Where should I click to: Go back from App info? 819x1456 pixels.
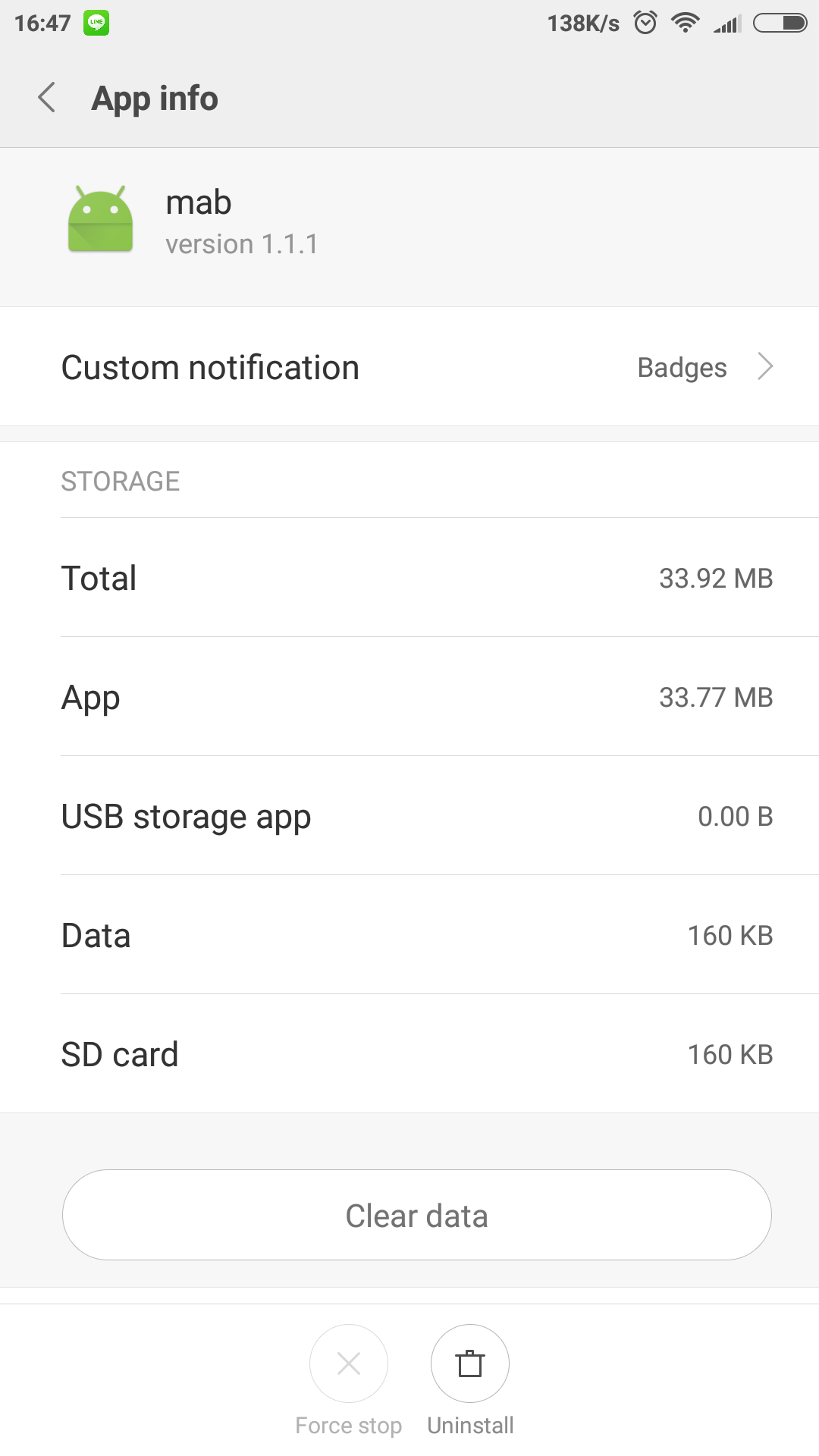tap(47, 98)
